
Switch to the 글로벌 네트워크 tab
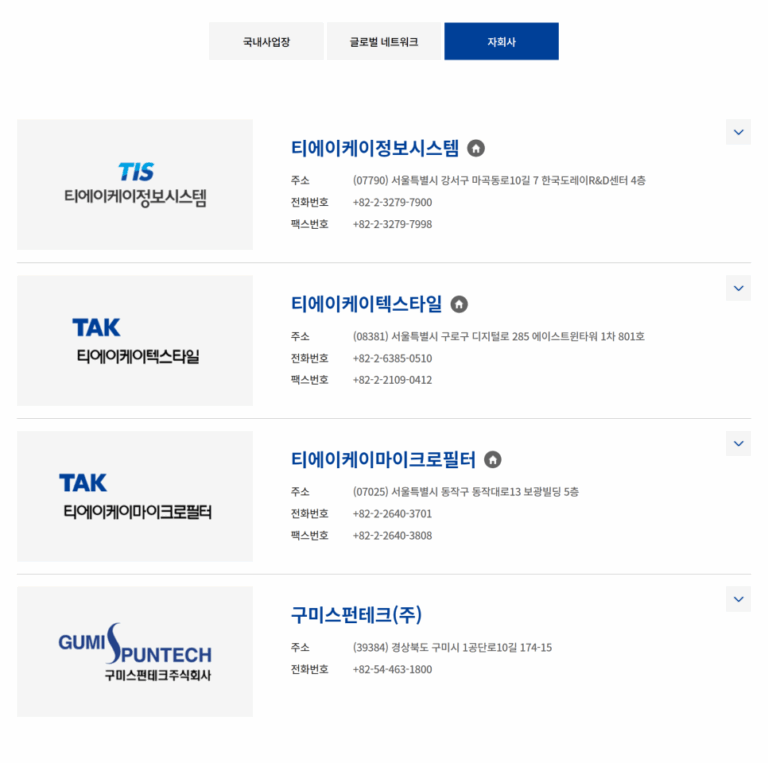(384, 42)
